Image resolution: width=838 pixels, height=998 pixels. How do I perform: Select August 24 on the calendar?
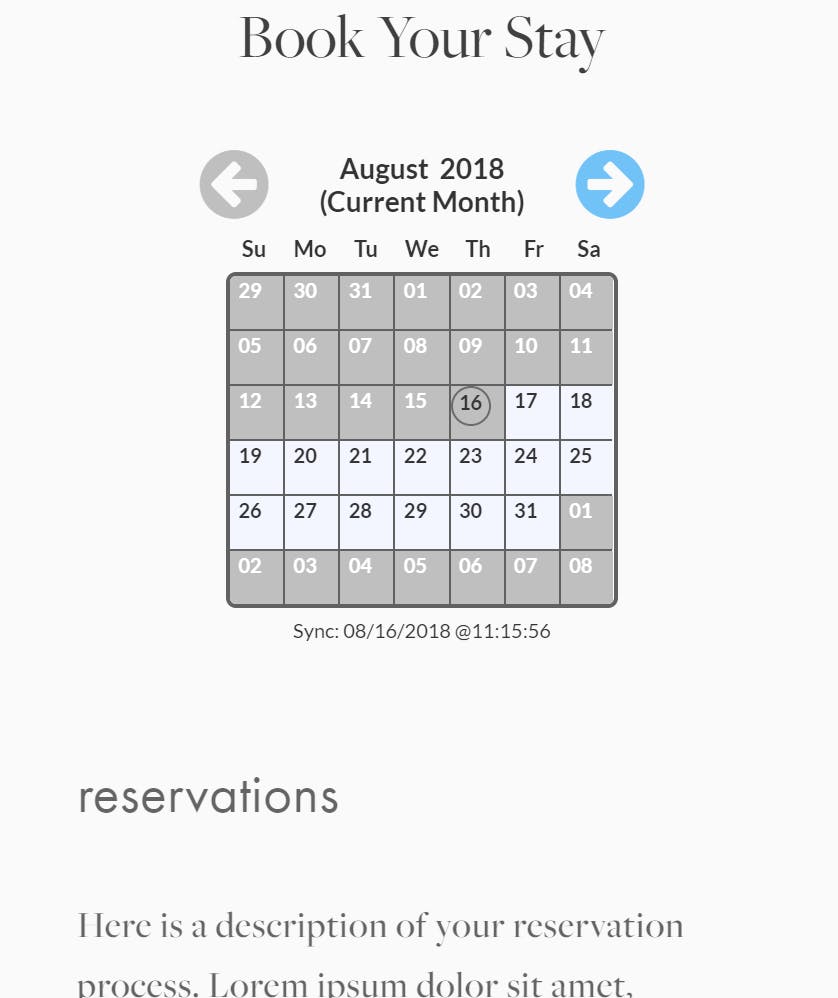click(x=532, y=467)
